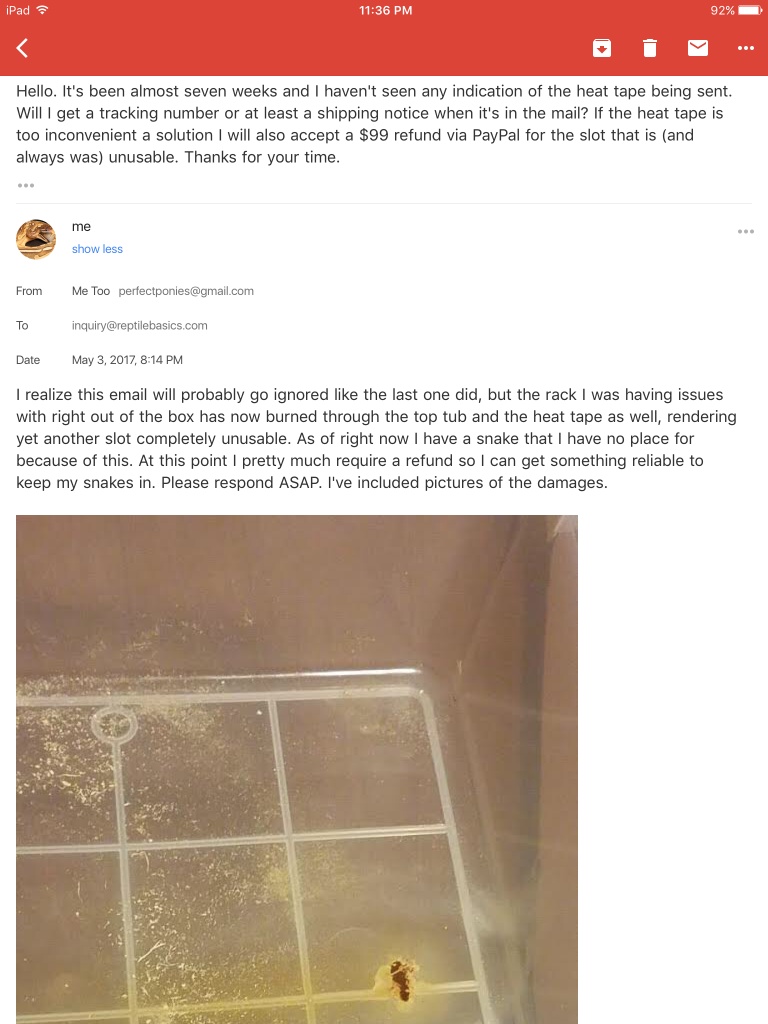Tap 'show less' to collapse details

coord(97,249)
